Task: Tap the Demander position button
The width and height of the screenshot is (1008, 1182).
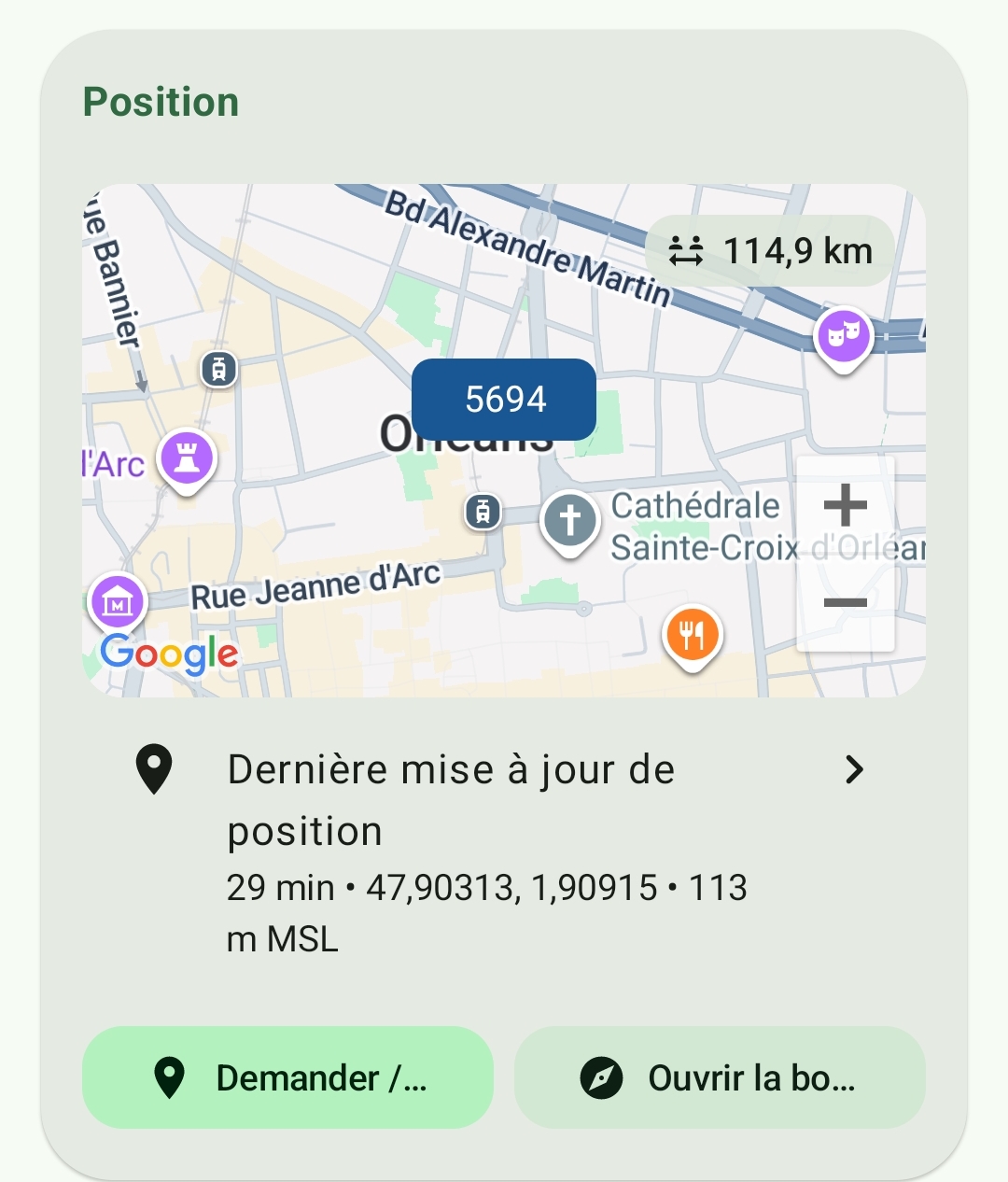Action: point(287,1077)
